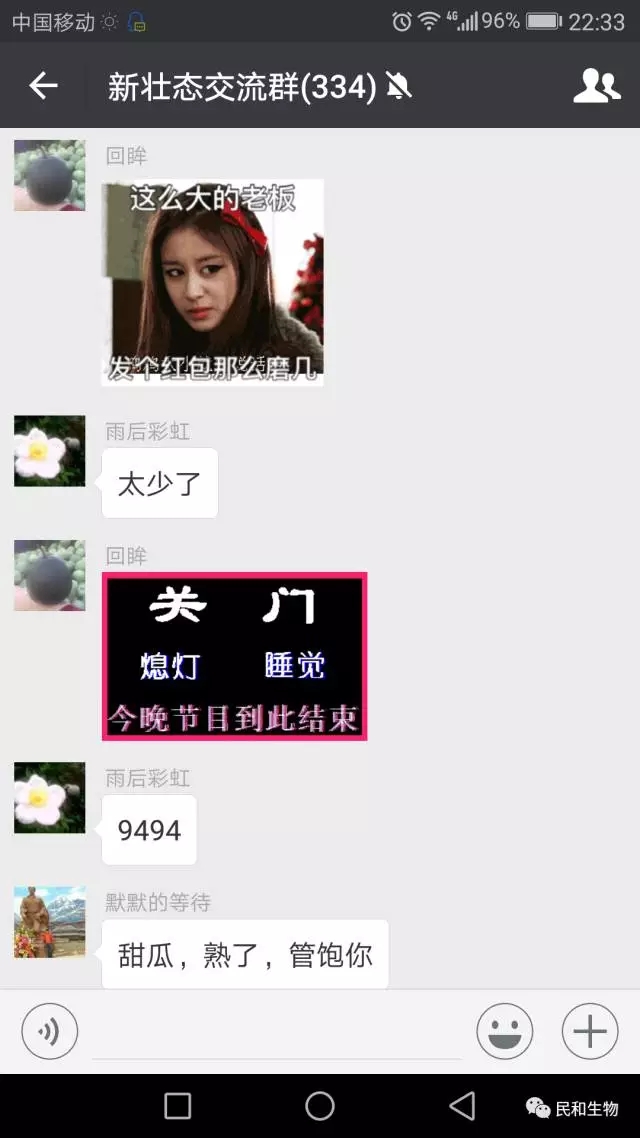The image size is (640, 1138).
Task: Open recent apps from the navigation bar
Action: [x=178, y=1105]
